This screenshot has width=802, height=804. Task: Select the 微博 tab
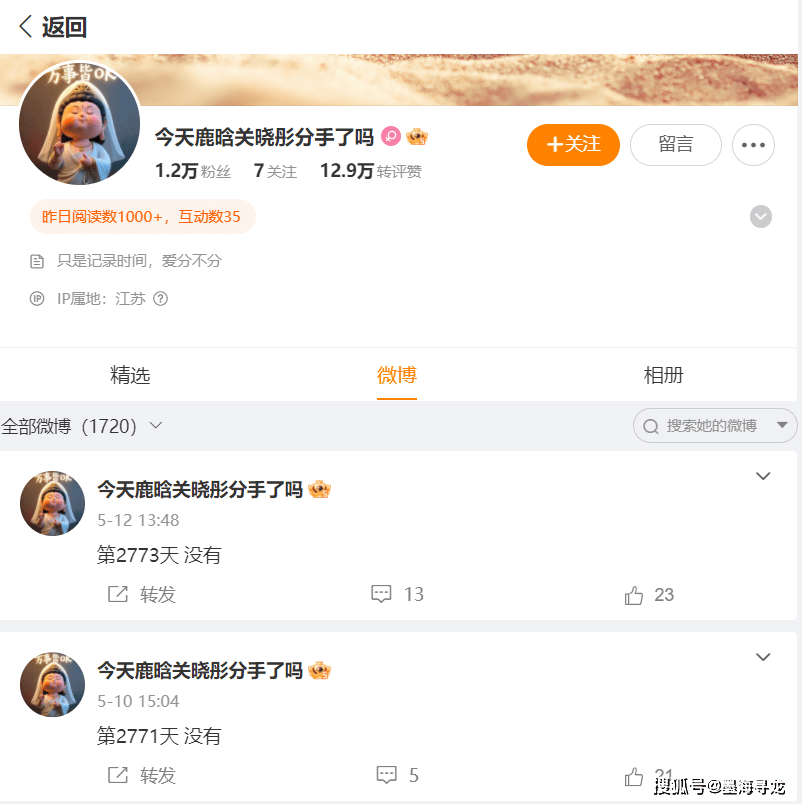point(397,376)
